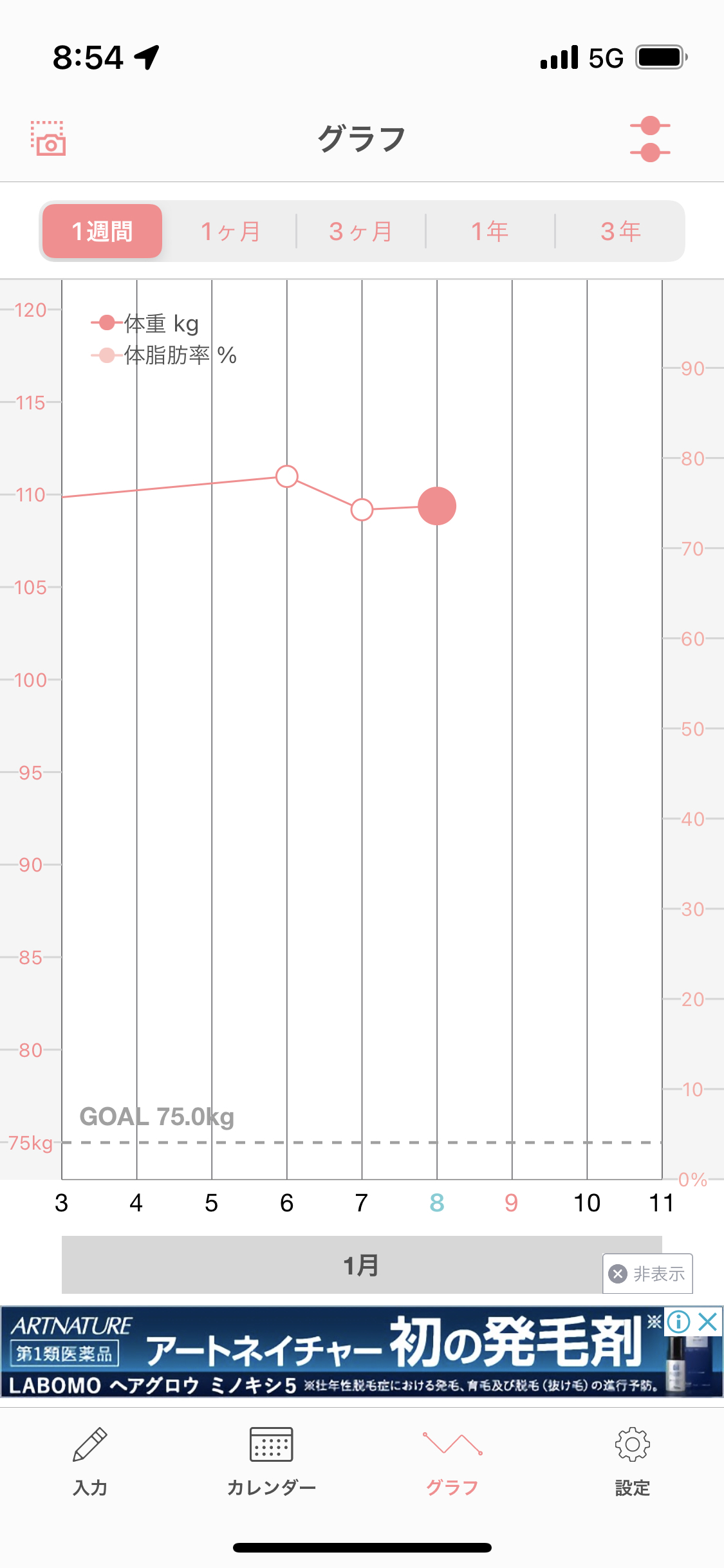
Task: Hide the ad with the 非表示 button
Action: point(647,1273)
